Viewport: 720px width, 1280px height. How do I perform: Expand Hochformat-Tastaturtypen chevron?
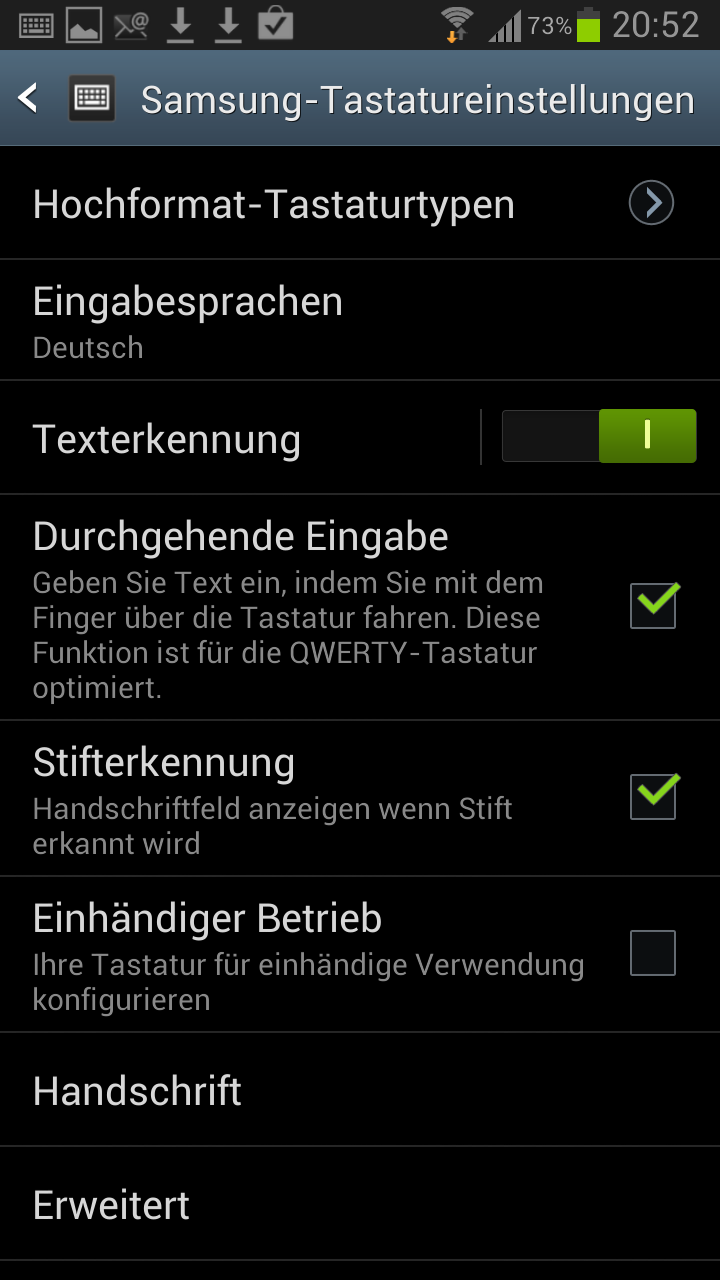point(651,204)
